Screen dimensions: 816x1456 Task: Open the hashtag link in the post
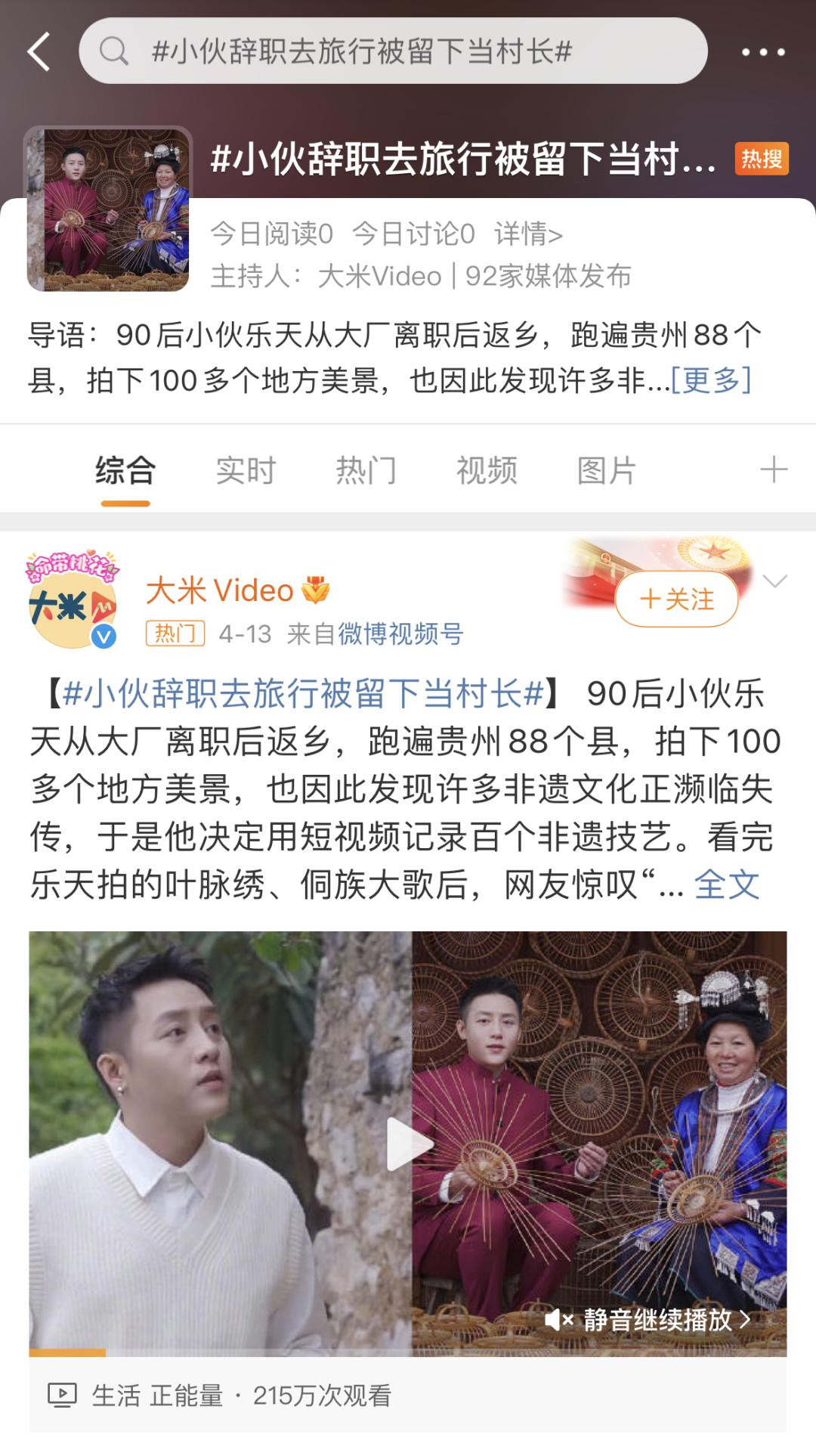[x=302, y=693]
